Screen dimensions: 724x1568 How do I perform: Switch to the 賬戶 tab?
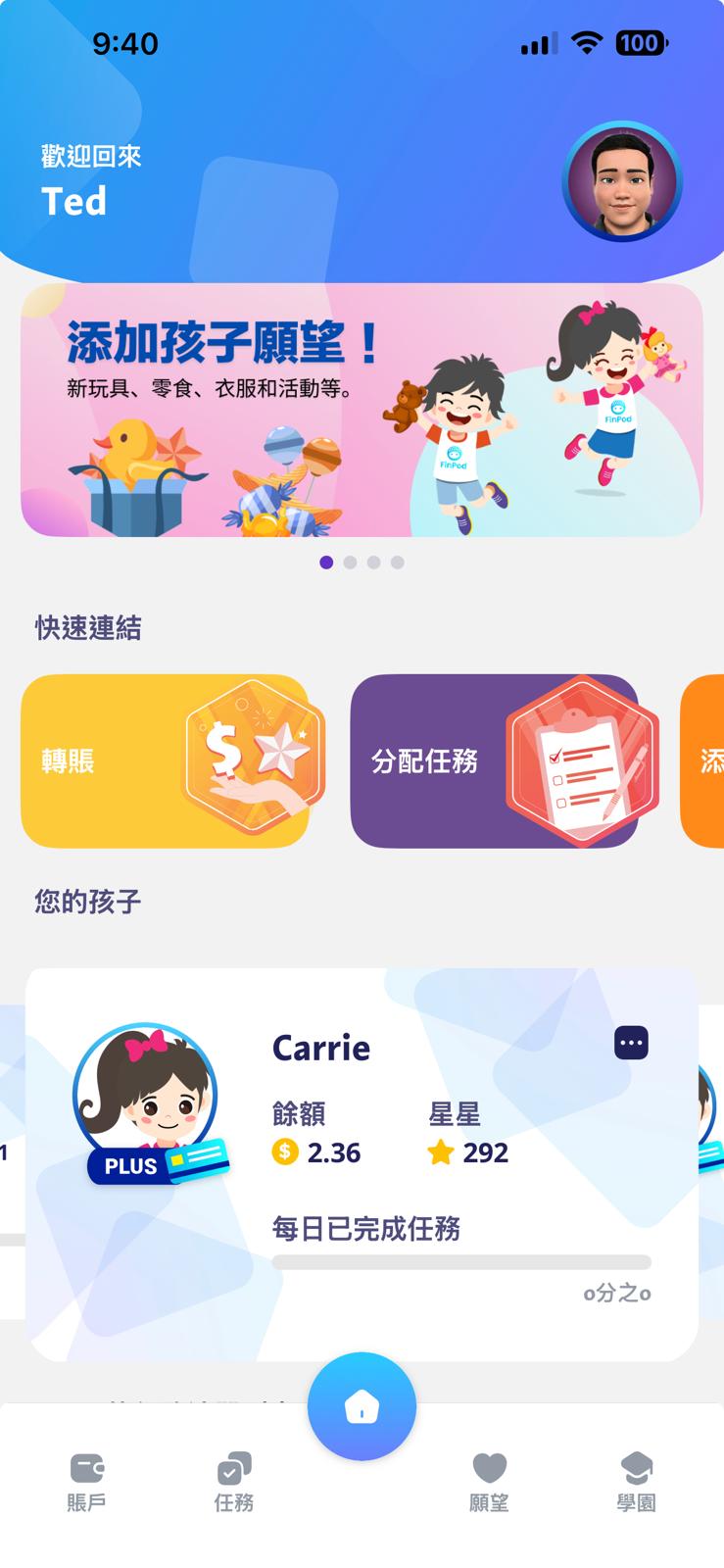[x=87, y=1482]
